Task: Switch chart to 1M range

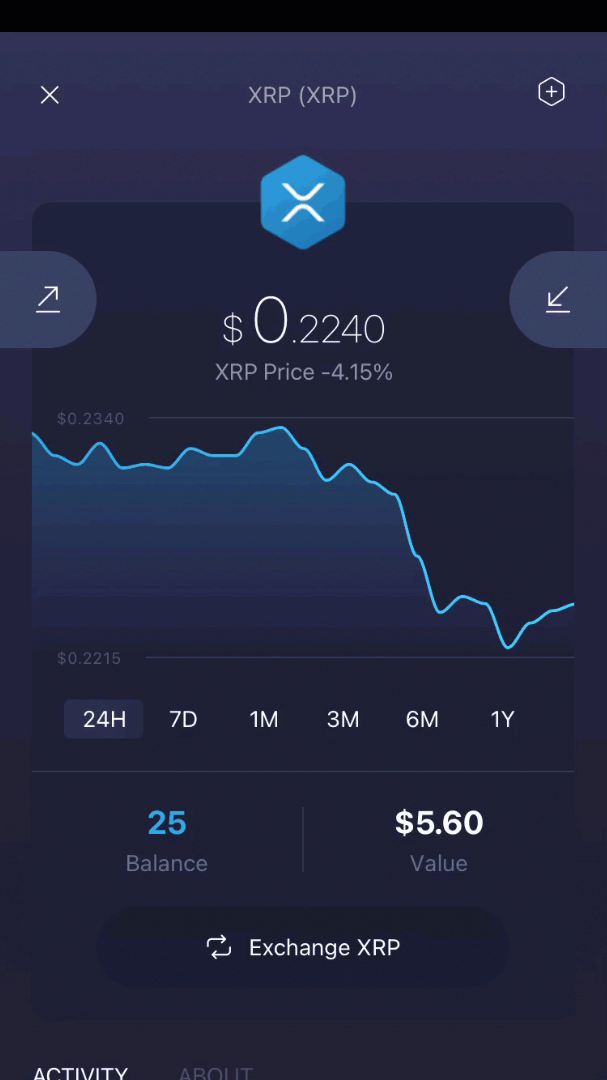Action: click(x=263, y=719)
